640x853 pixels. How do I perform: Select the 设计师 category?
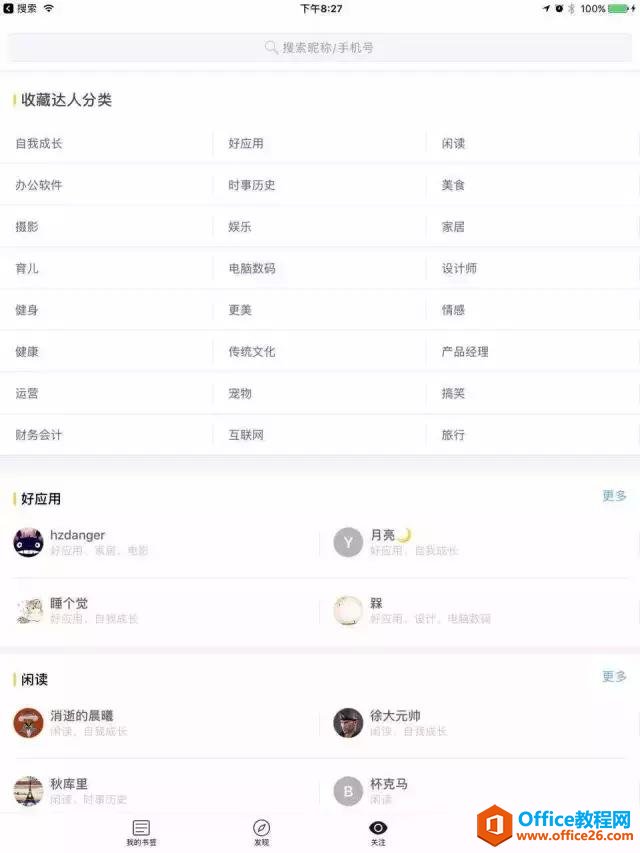click(x=460, y=268)
